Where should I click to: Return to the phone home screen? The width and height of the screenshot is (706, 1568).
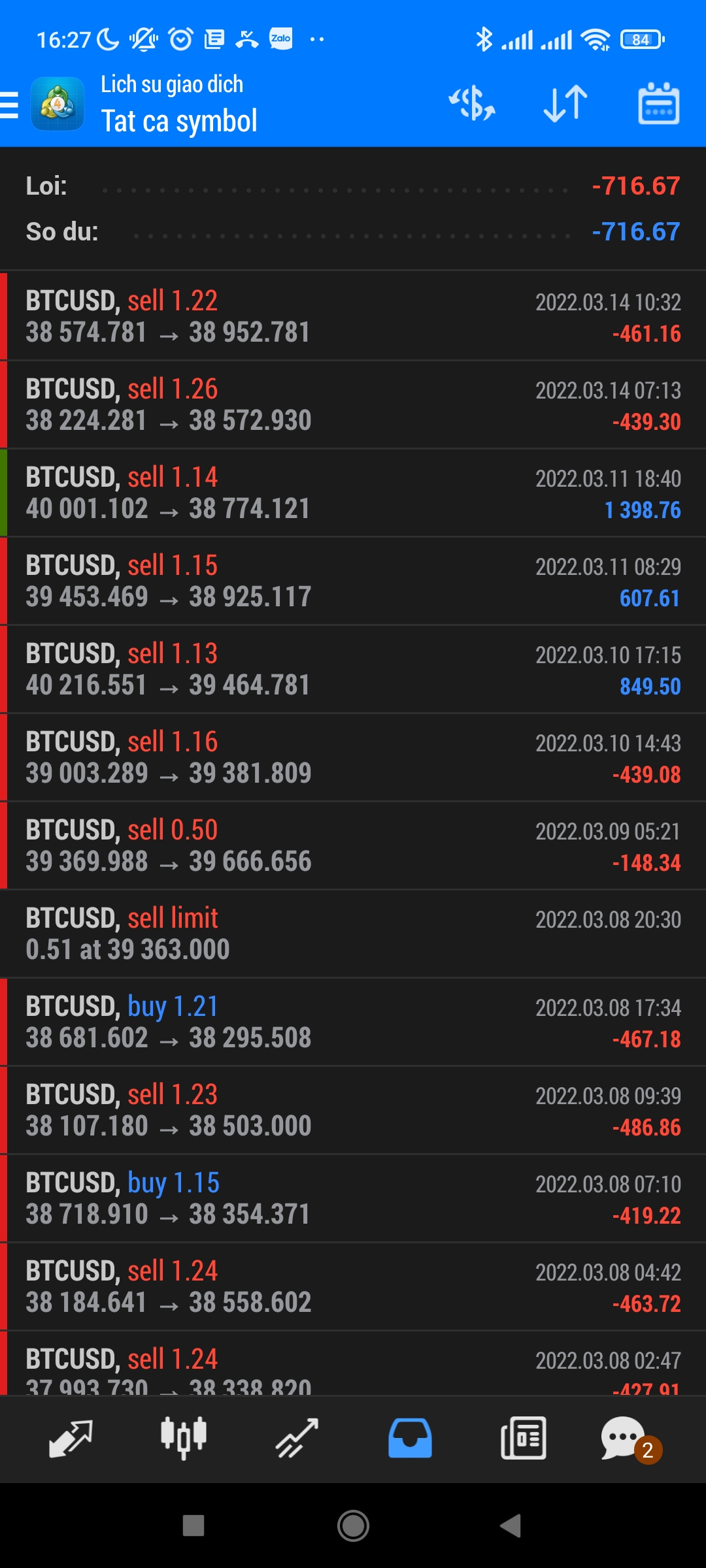coord(353,1526)
